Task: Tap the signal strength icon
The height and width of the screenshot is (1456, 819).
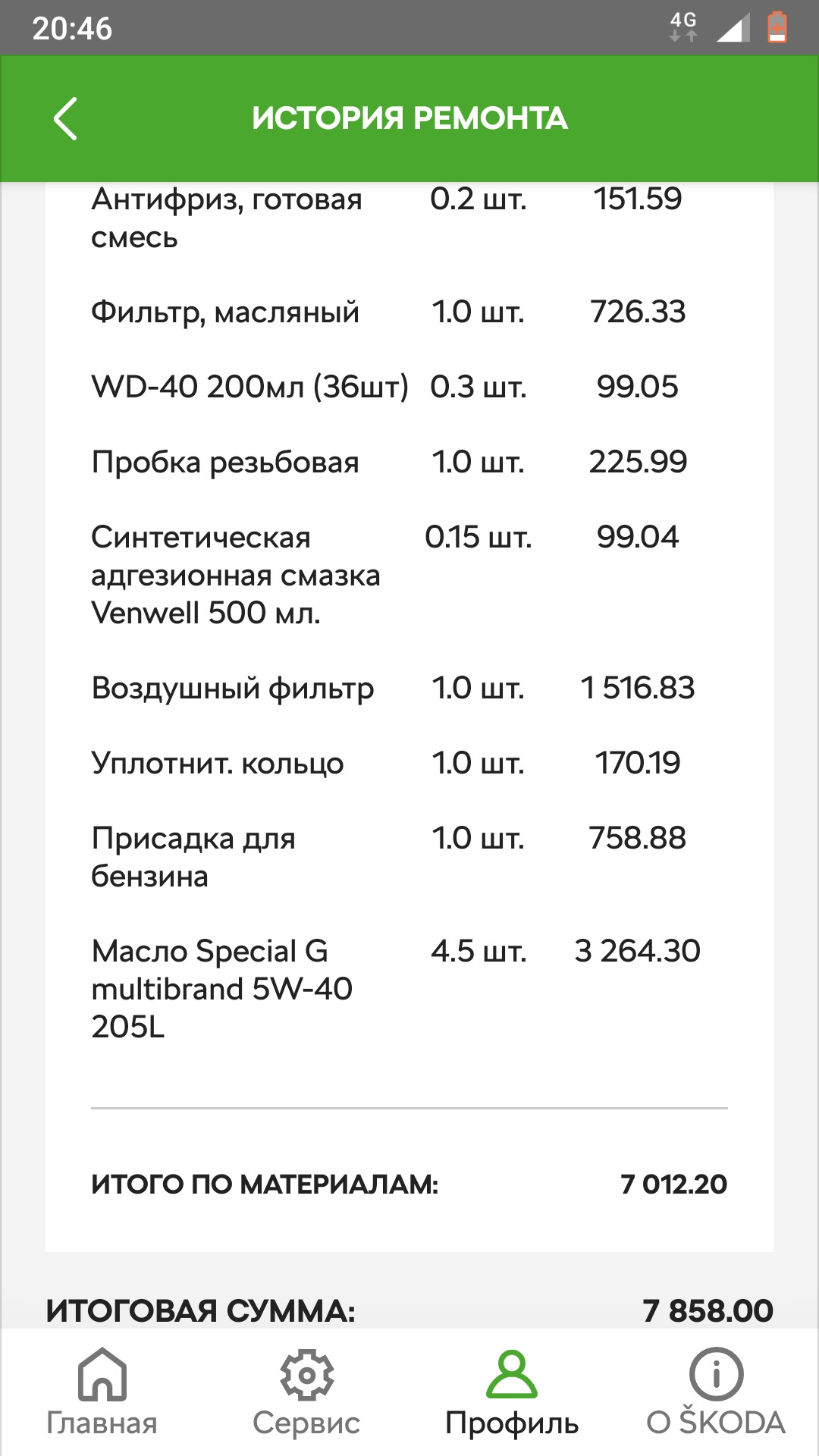Action: coord(733,25)
